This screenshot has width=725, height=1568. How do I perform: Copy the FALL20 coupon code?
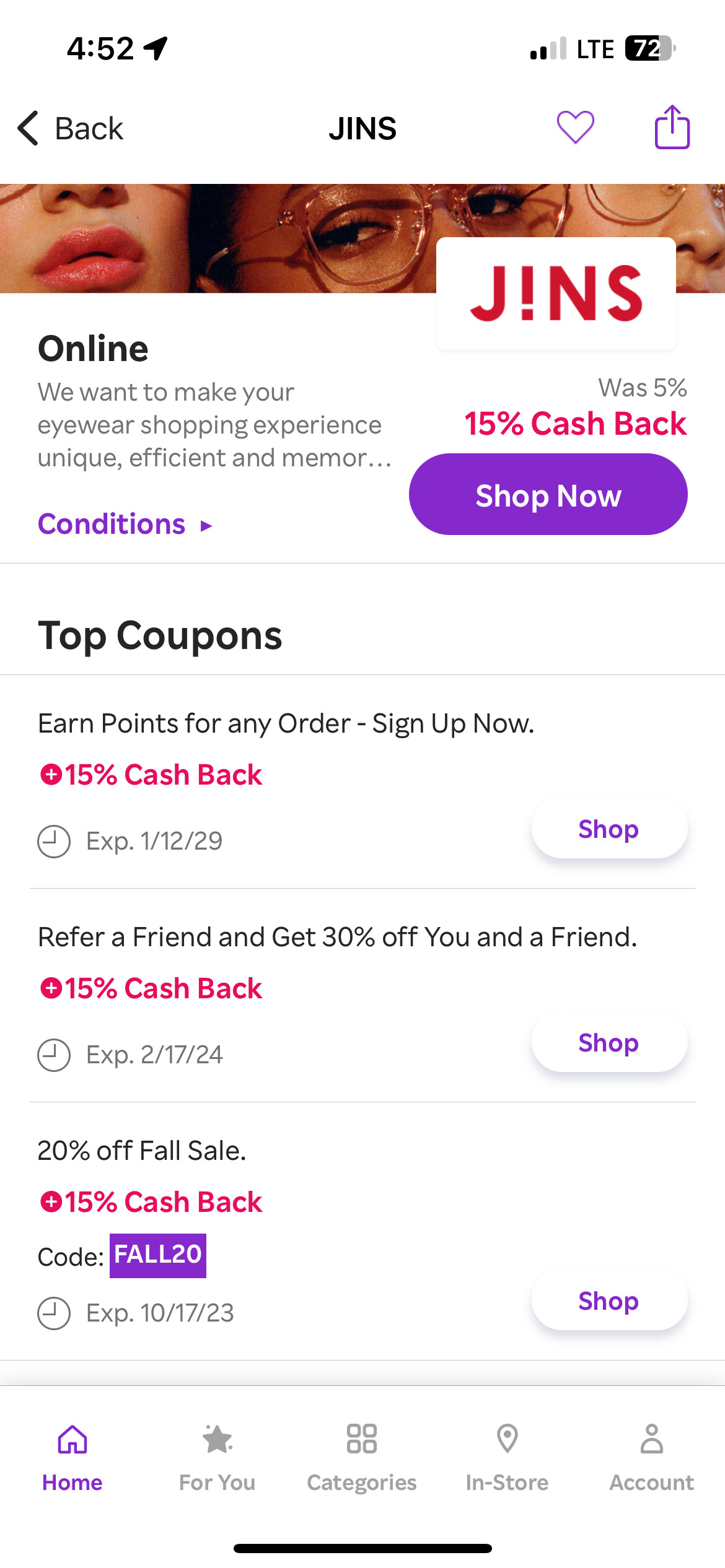click(x=158, y=1255)
